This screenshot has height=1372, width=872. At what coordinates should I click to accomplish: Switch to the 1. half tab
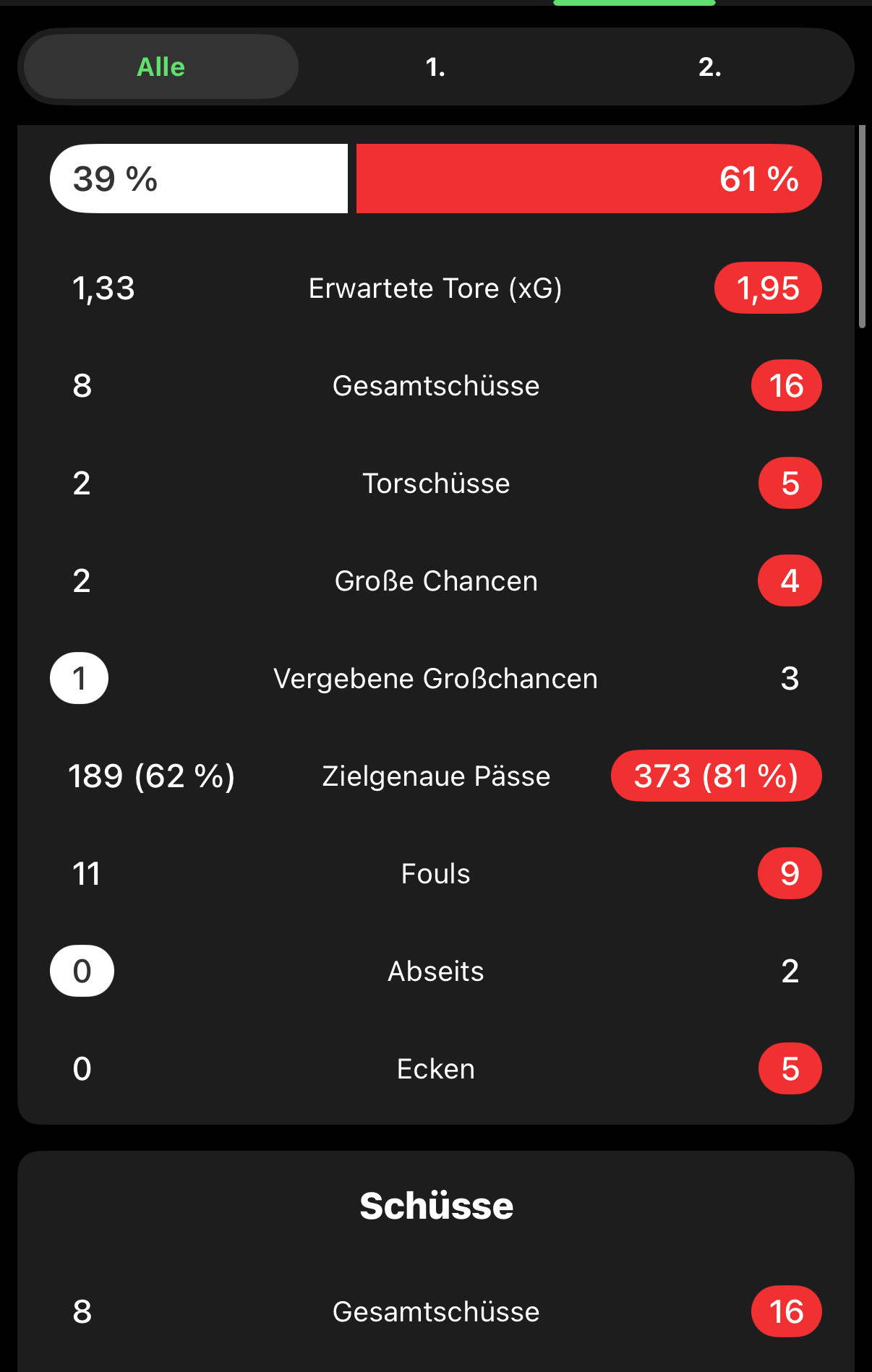[435, 67]
